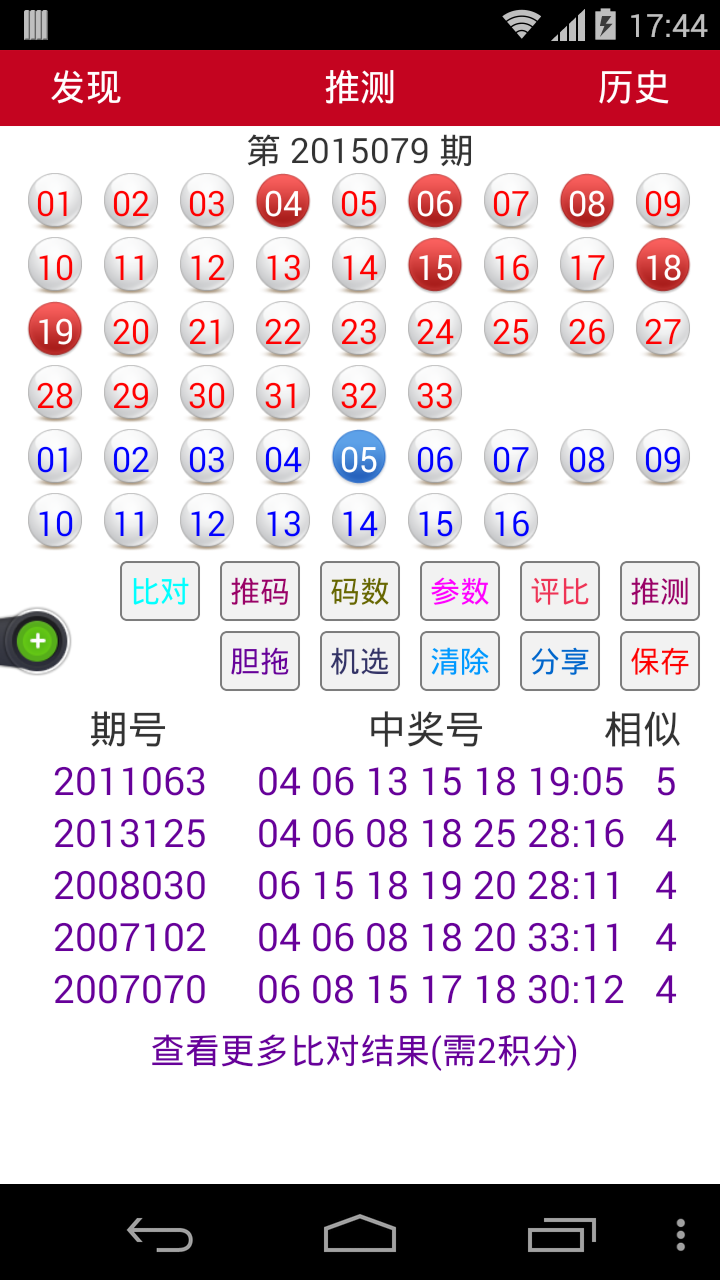Deselect red ball 19

coord(55,331)
